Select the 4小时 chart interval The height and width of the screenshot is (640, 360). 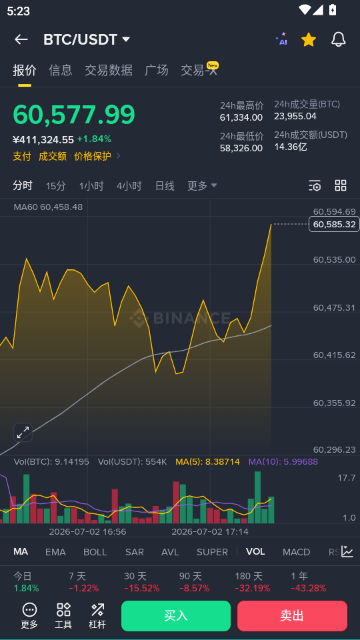[129, 186]
